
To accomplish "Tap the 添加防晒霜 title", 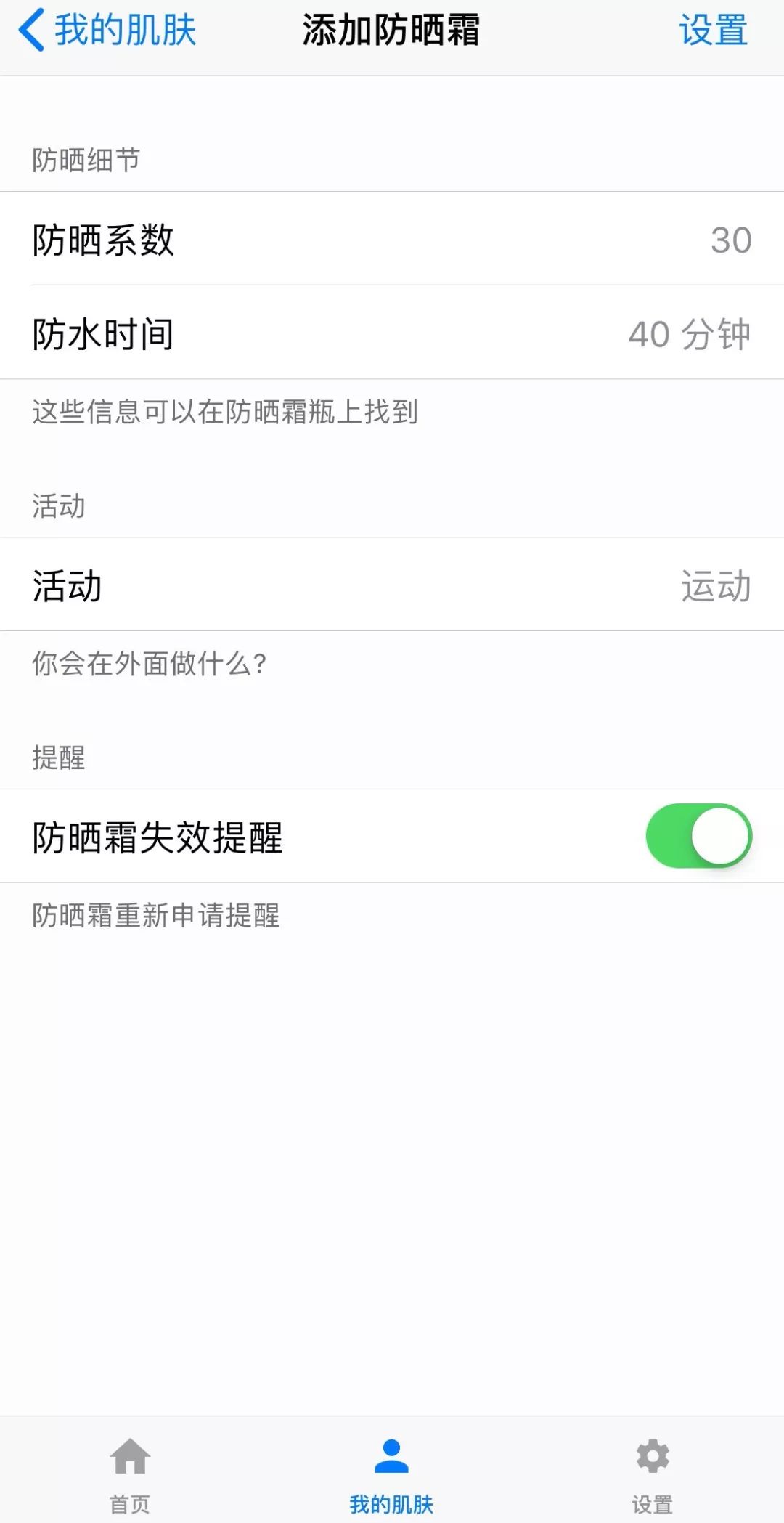I will click(392, 31).
